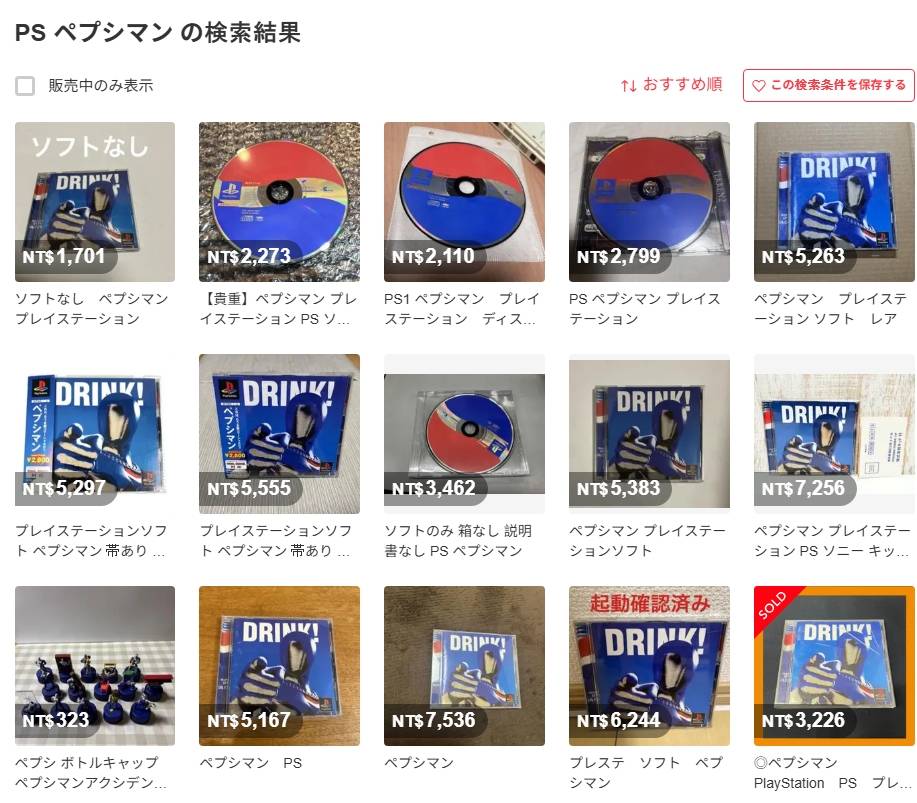
Task: Open the プレイステーションソフト listing at NT$5,383
Action: (x=649, y=433)
